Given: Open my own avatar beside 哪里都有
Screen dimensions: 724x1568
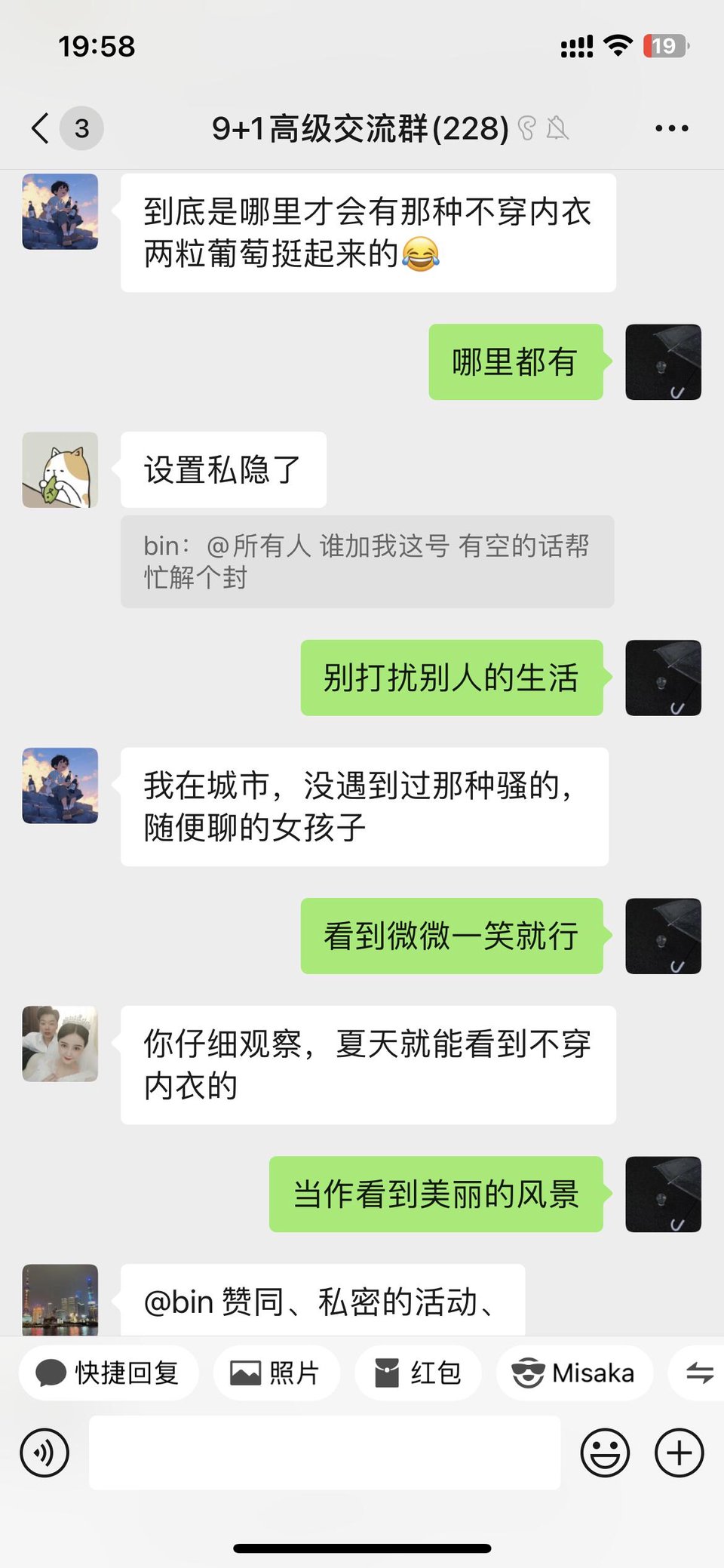Looking at the screenshot, I should pyautogui.click(x=663, y=362).
